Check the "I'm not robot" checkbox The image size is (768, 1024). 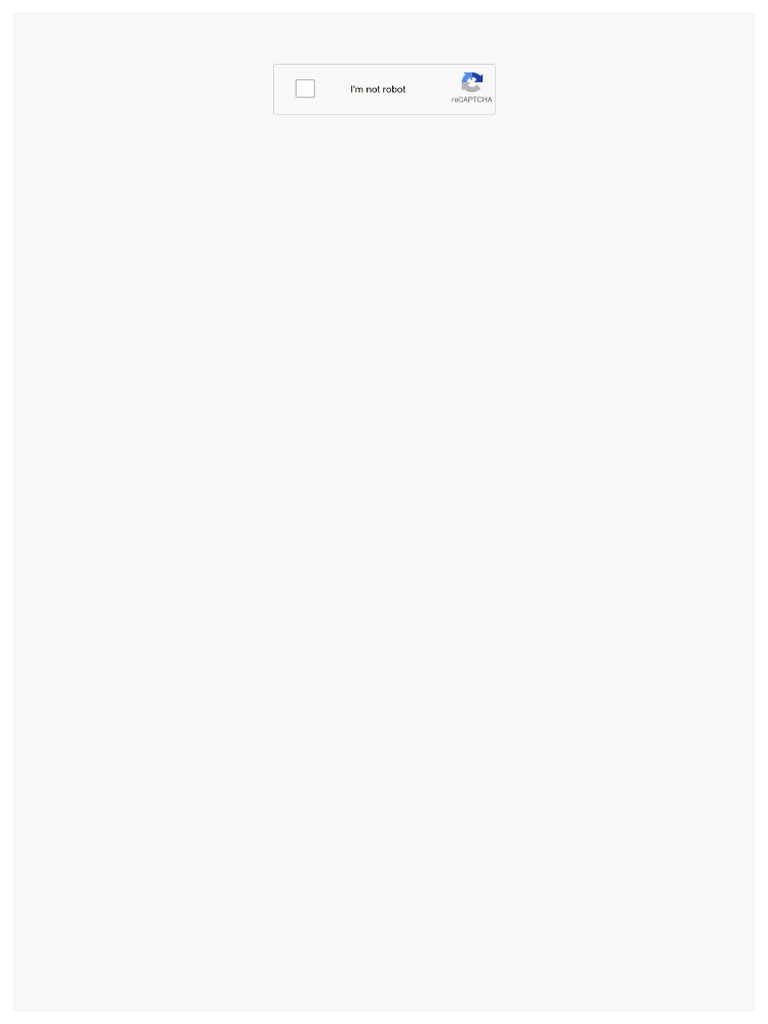coord(305,89)
